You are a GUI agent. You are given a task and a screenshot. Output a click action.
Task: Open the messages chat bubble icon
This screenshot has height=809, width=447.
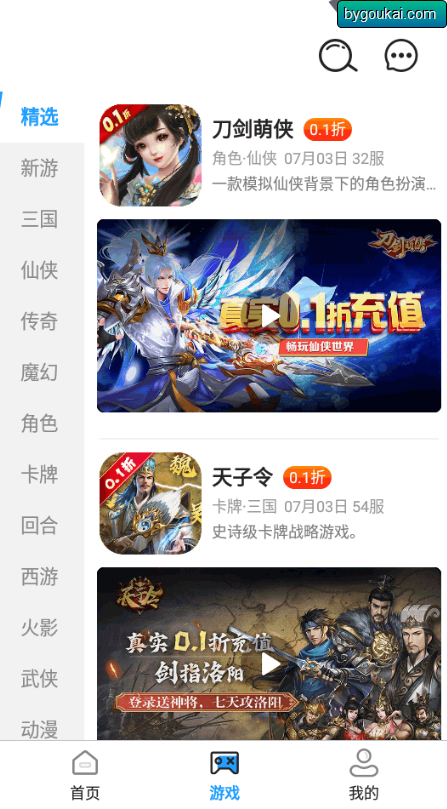(401, 55)
